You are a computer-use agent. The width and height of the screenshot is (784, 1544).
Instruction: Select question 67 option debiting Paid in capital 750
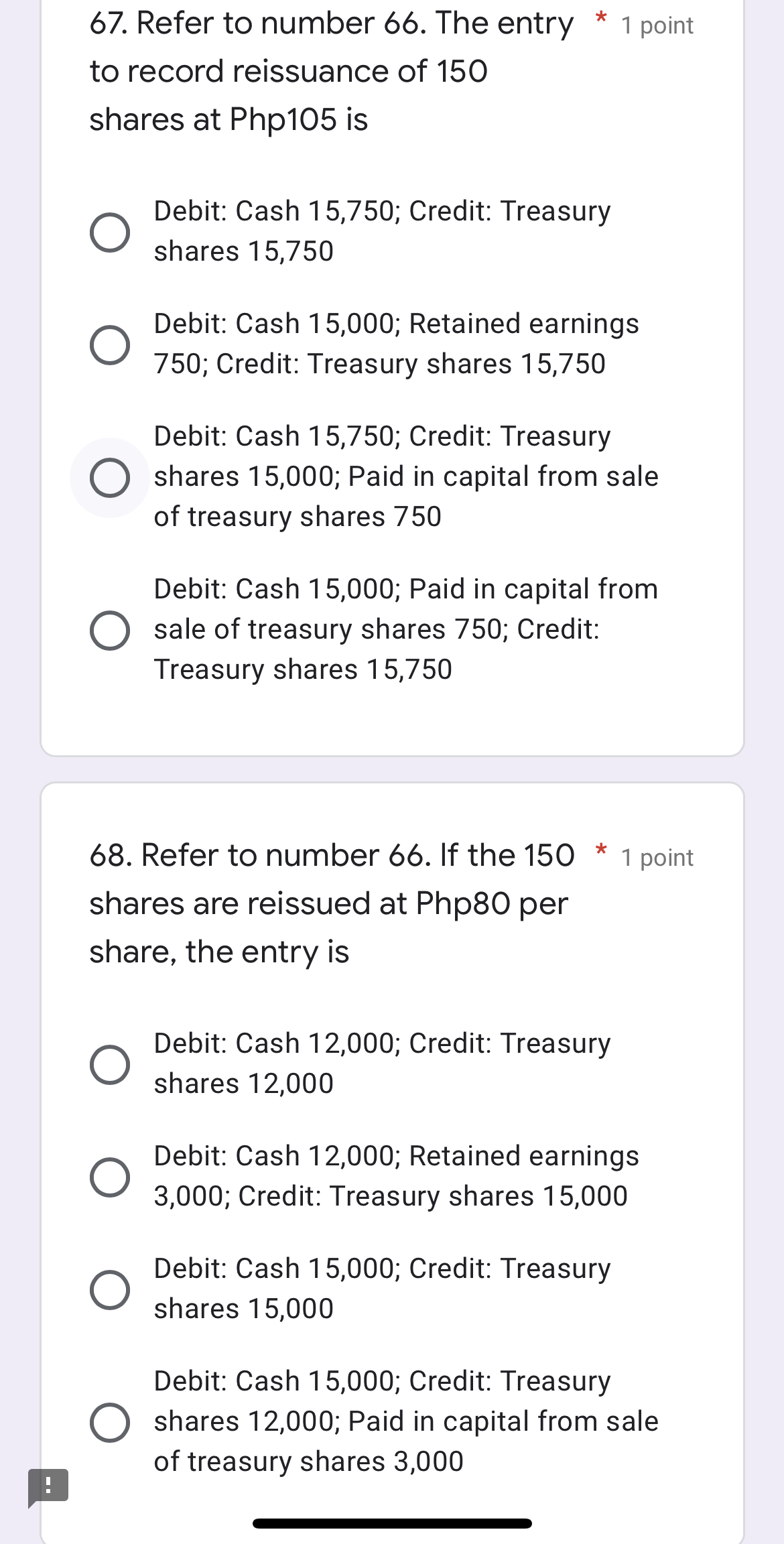110,631
